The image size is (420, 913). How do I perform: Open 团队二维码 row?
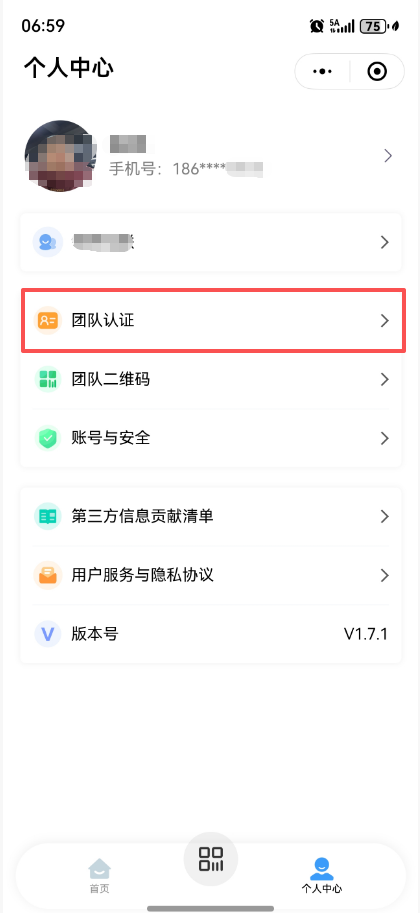[x=210, y=380]
